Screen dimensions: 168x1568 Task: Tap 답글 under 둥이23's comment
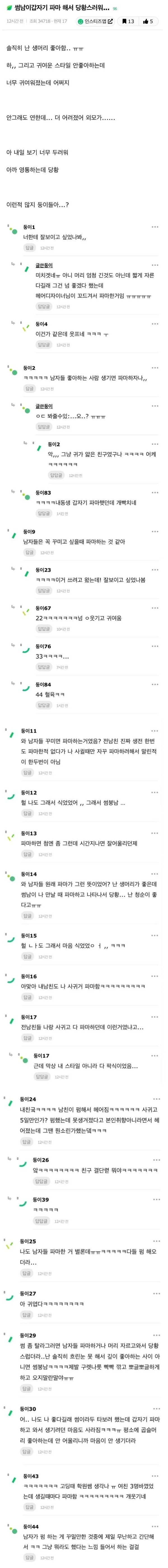(43, 590)
